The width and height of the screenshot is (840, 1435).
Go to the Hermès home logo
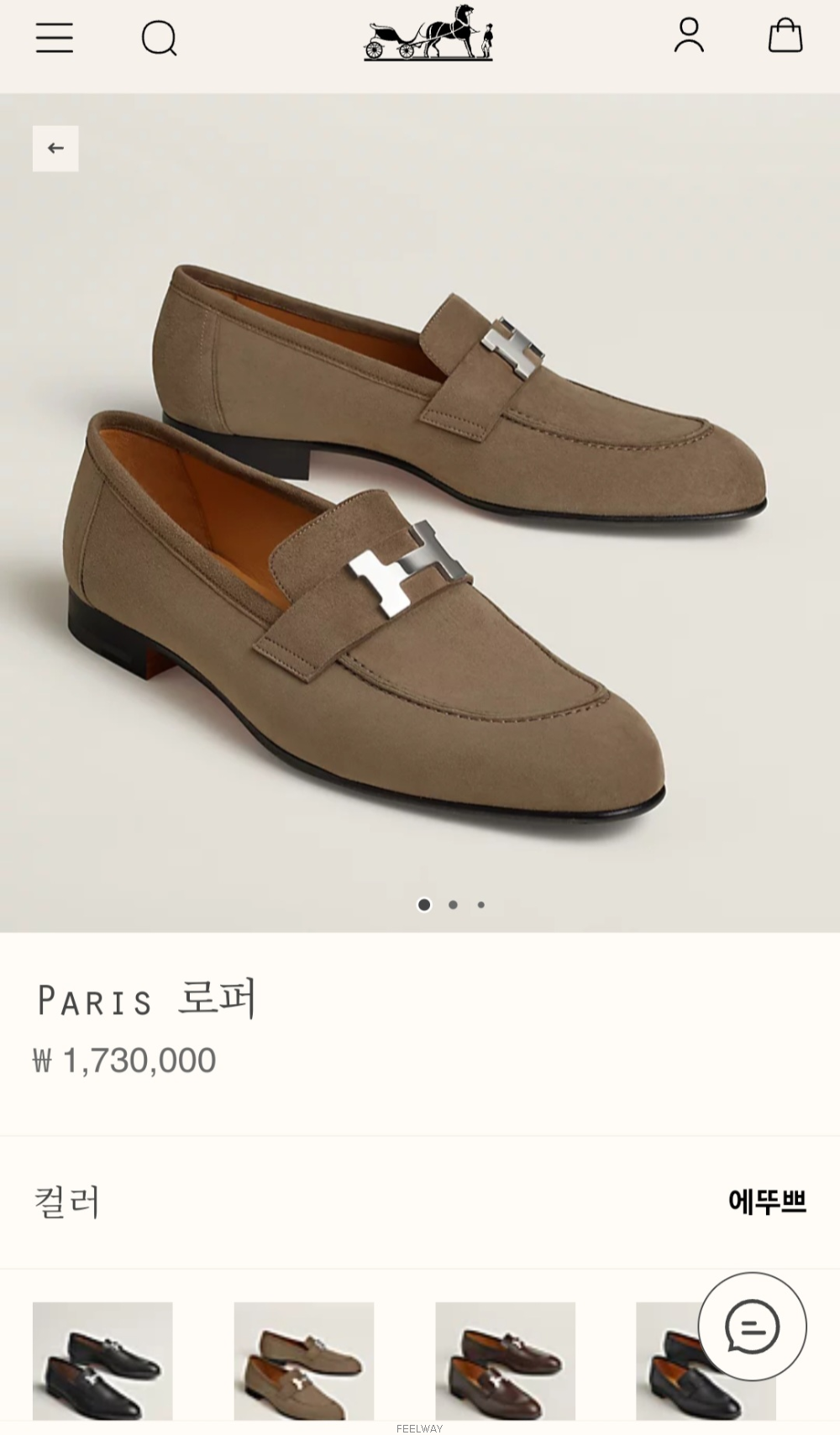click(x=428, y=34)
